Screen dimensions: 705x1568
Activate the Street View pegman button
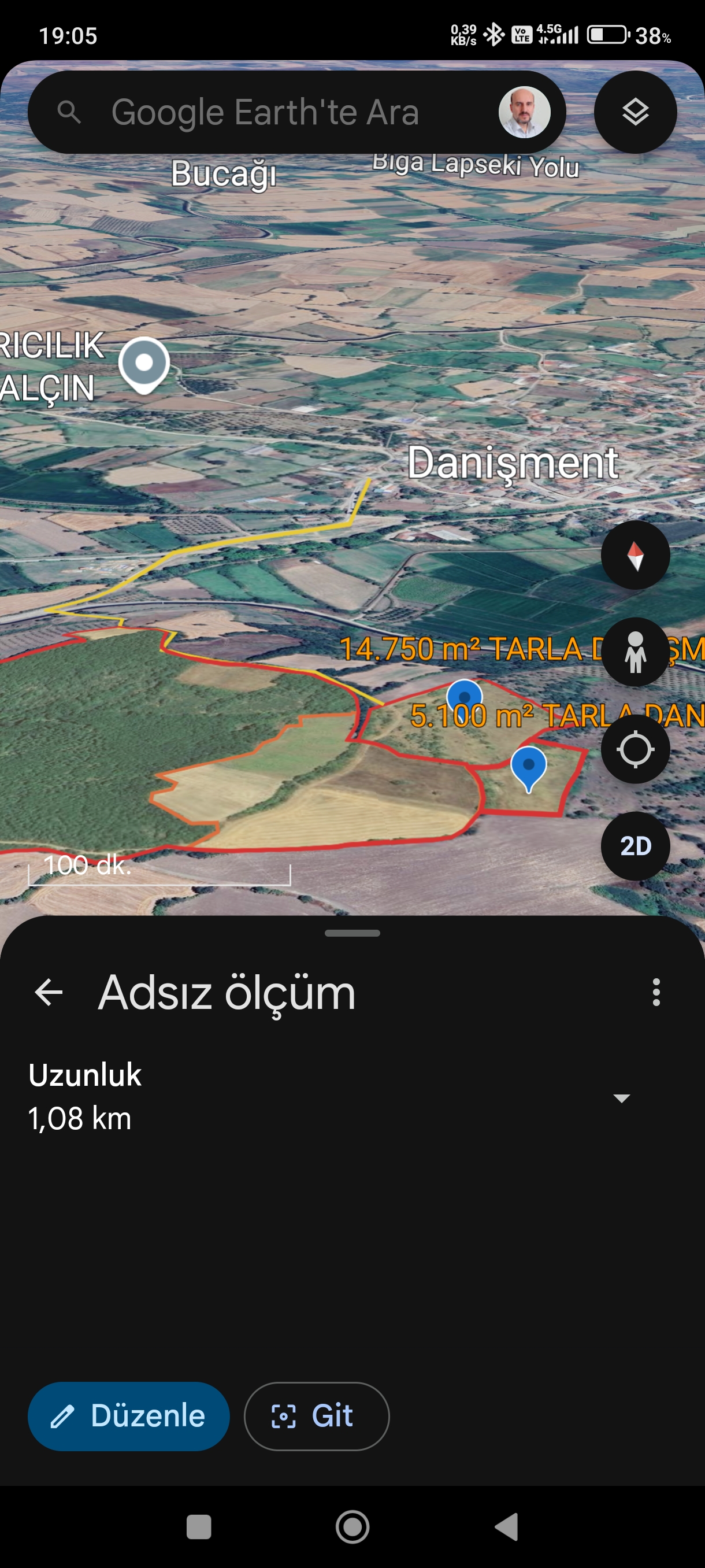click(x=635, y=652)
